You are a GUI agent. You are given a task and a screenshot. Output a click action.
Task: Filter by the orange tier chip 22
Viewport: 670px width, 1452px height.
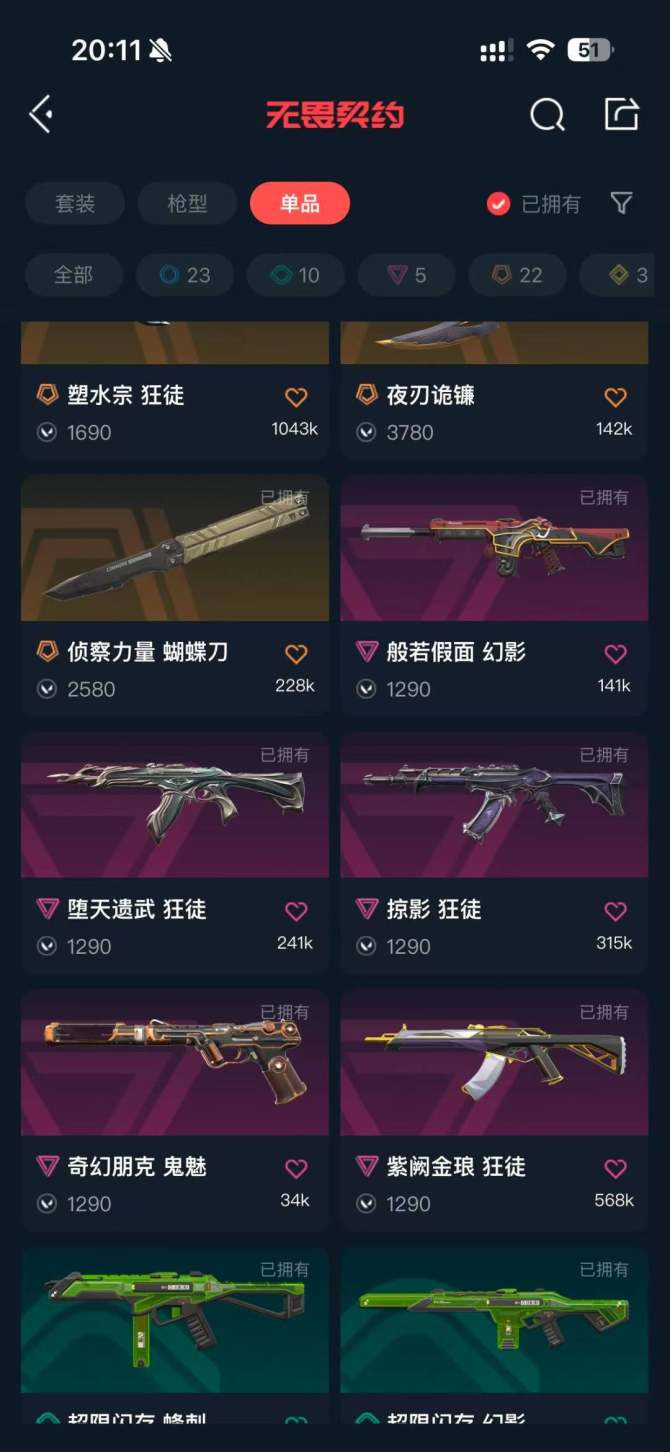pyautogui.click(x=517, y=275)
